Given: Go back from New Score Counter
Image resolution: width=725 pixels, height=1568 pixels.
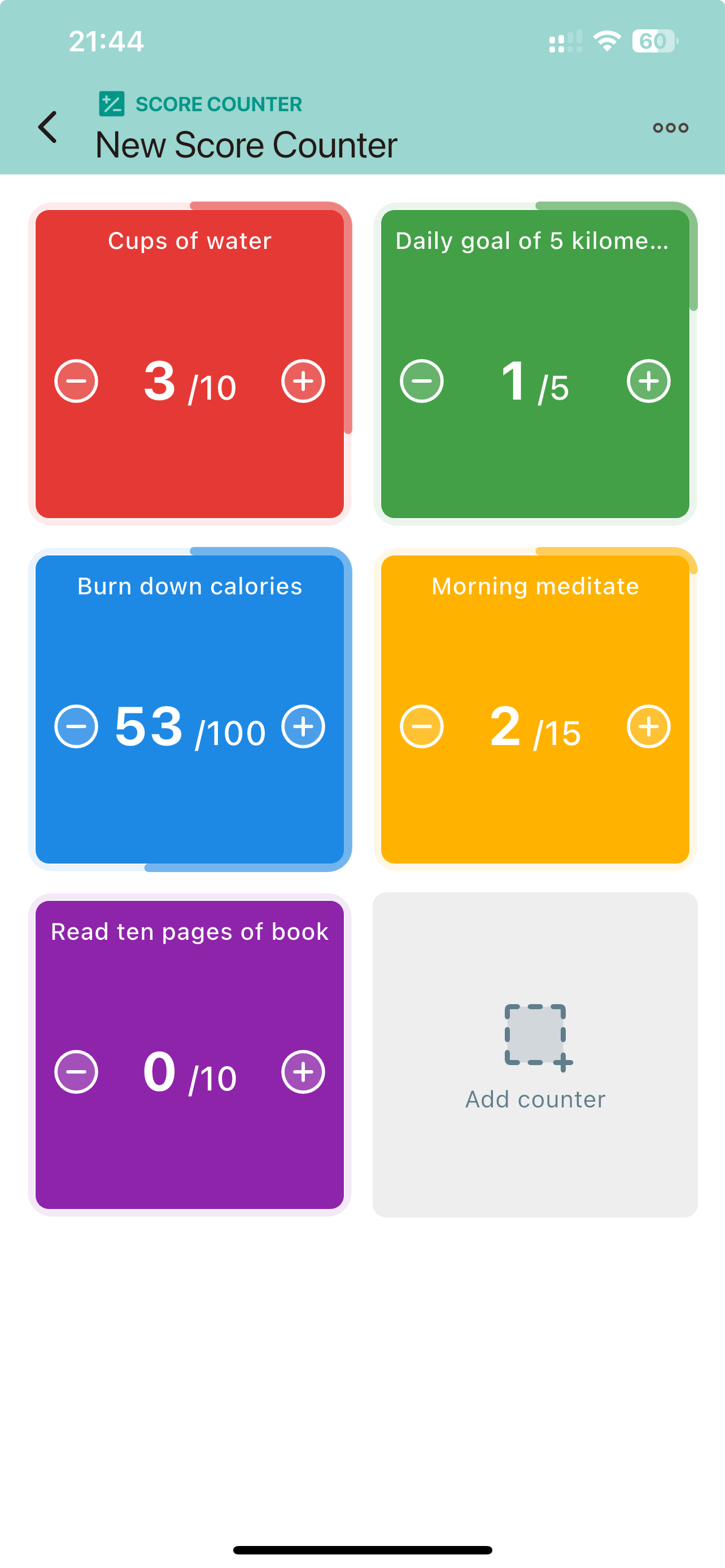Looking at the screenshot, I should 47,127.
